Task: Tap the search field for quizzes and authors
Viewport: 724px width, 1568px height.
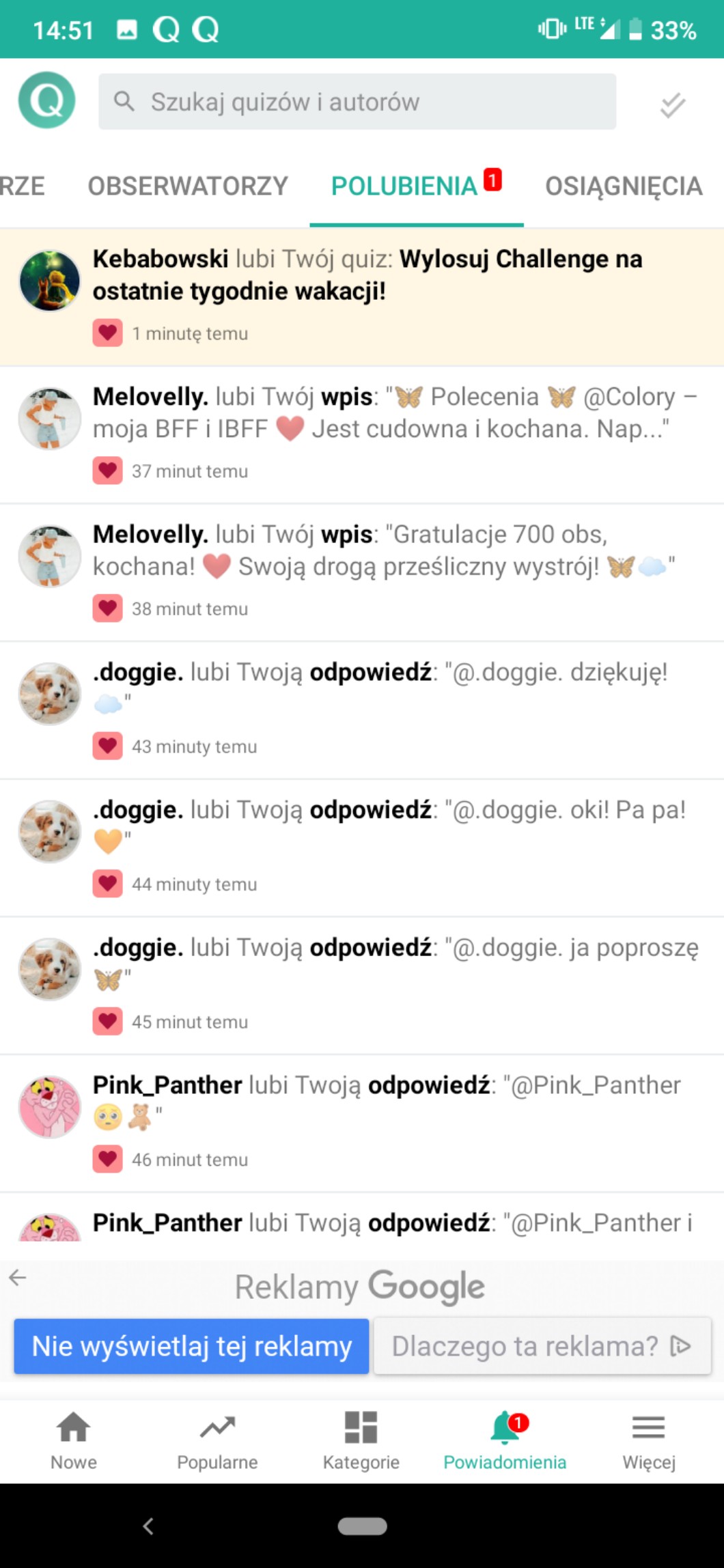Action: point(357,102)
